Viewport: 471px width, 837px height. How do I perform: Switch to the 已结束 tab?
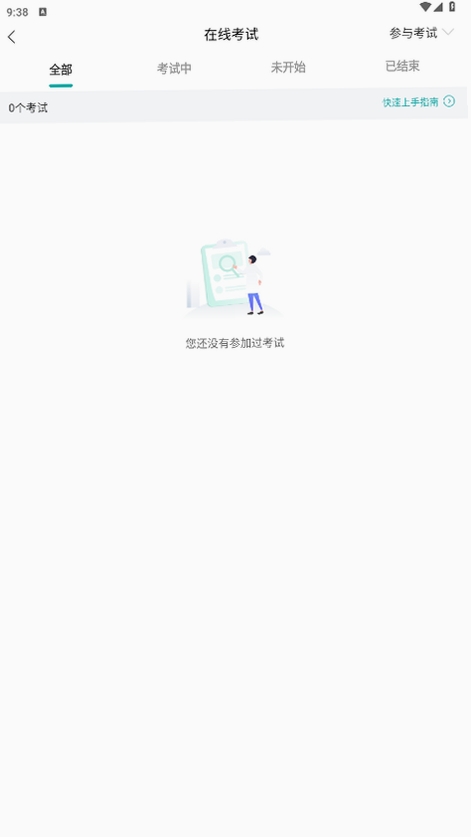403,66
